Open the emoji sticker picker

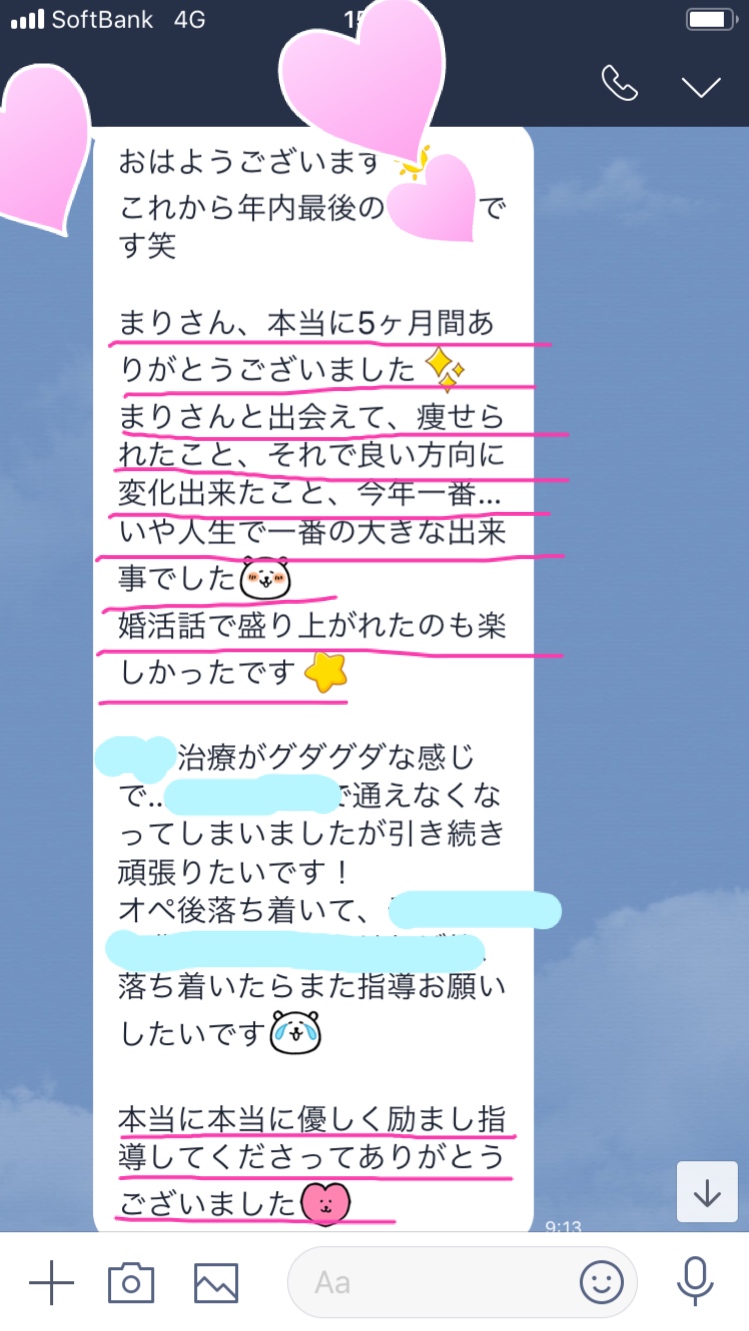pyautogui.click(x=601, y=1282)
